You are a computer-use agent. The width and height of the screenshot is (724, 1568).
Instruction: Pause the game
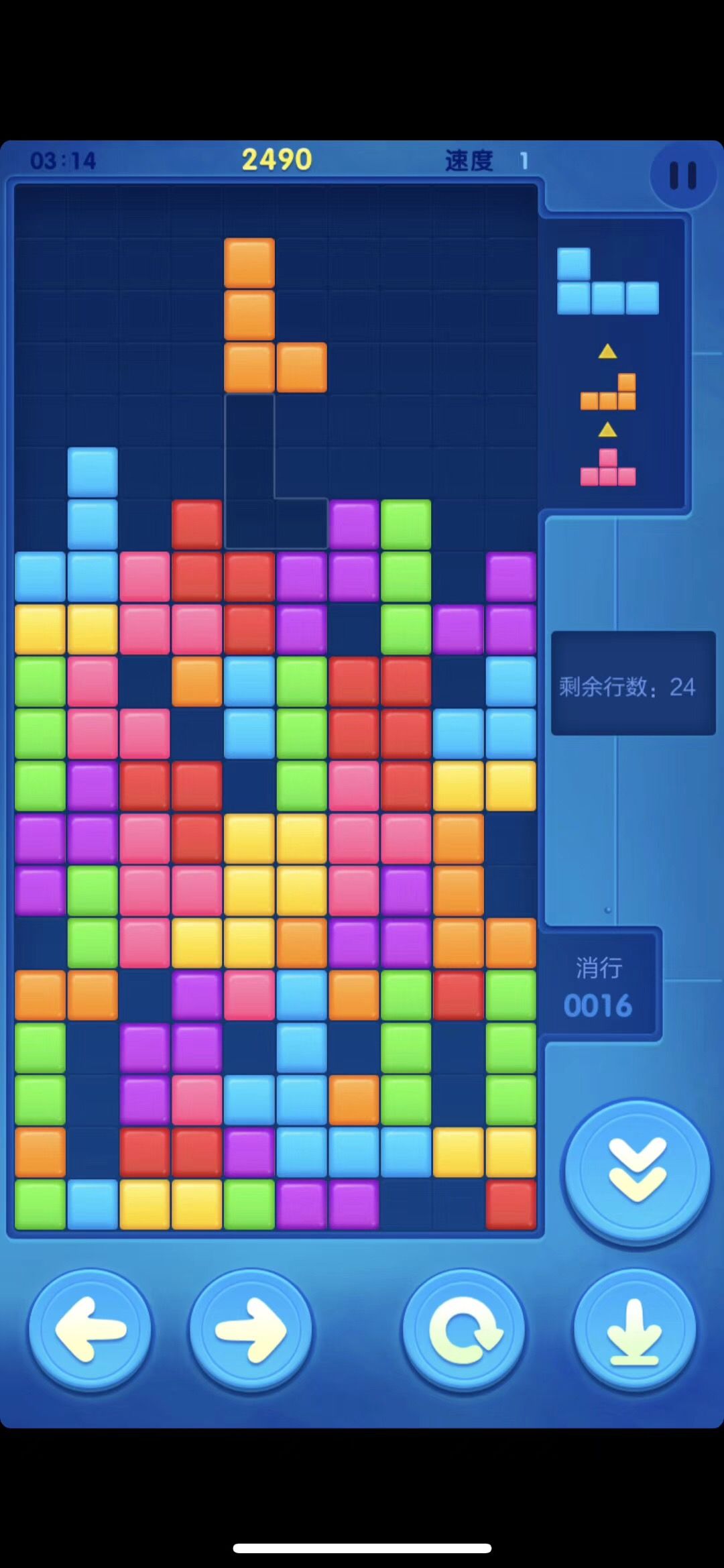coord(682,176)
